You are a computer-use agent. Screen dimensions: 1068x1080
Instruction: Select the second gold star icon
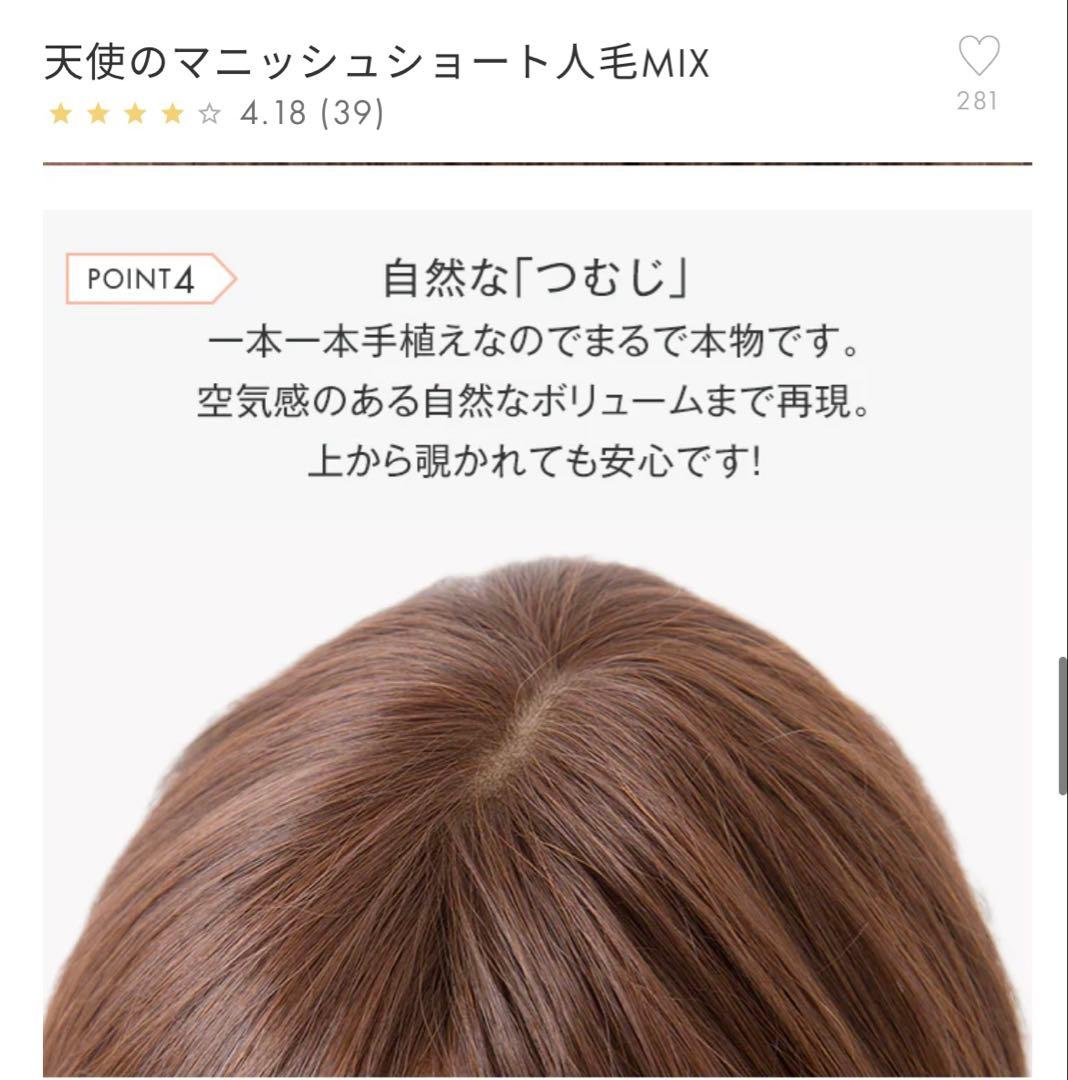point(98,114)
